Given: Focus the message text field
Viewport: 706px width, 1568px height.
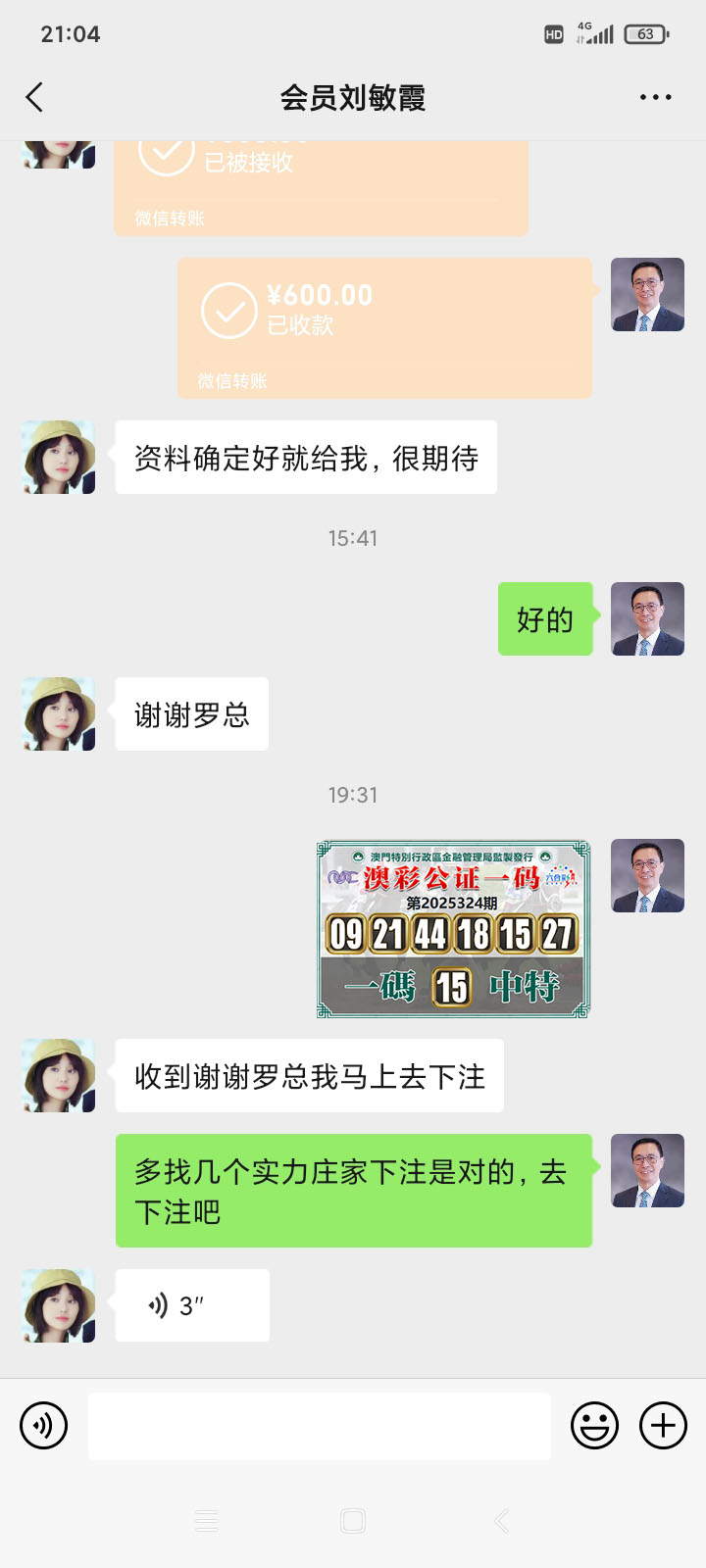Looking at the screenshot, I should click(x=319, y=1426).
